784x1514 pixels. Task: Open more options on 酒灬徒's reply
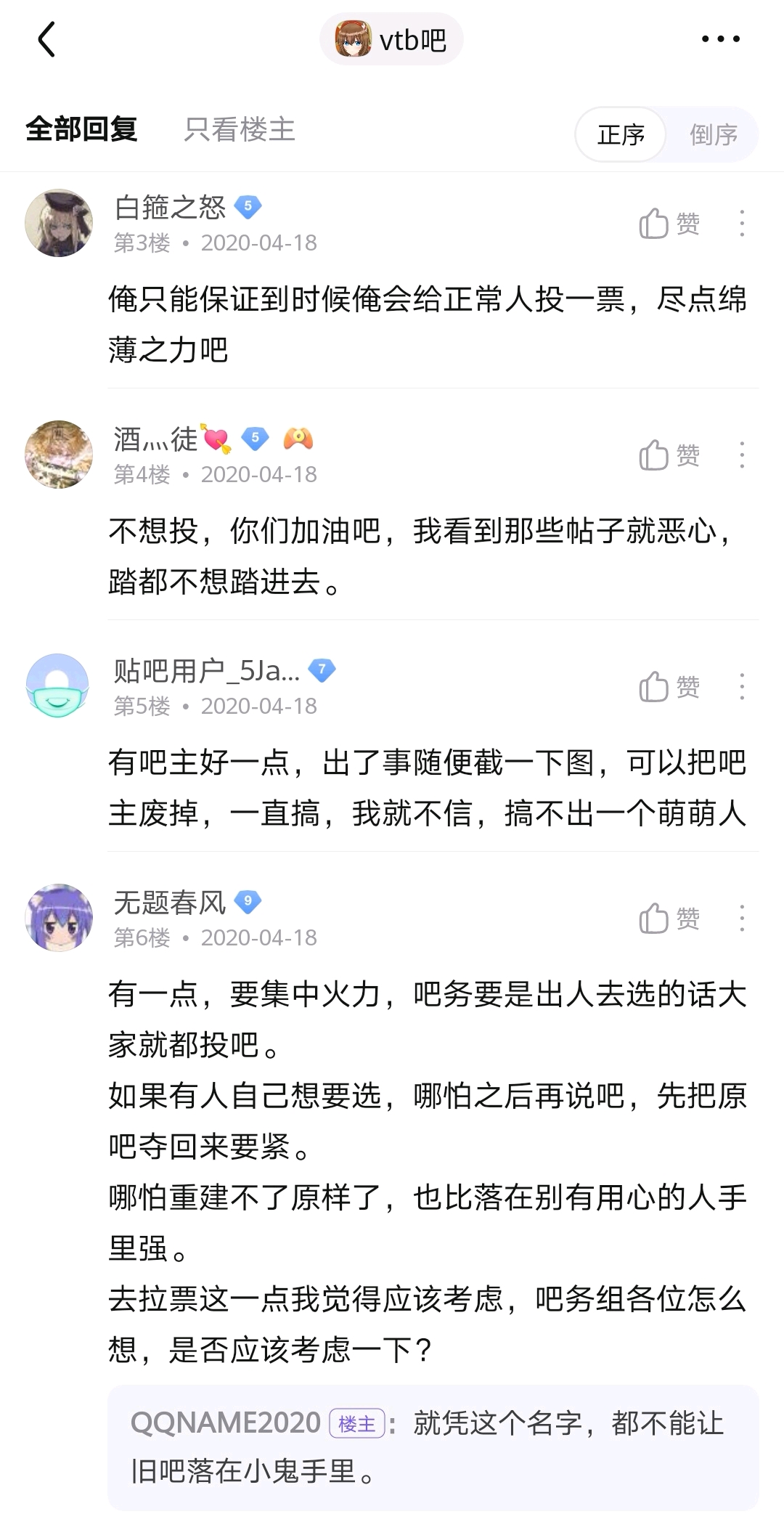[x=741, y=455]
